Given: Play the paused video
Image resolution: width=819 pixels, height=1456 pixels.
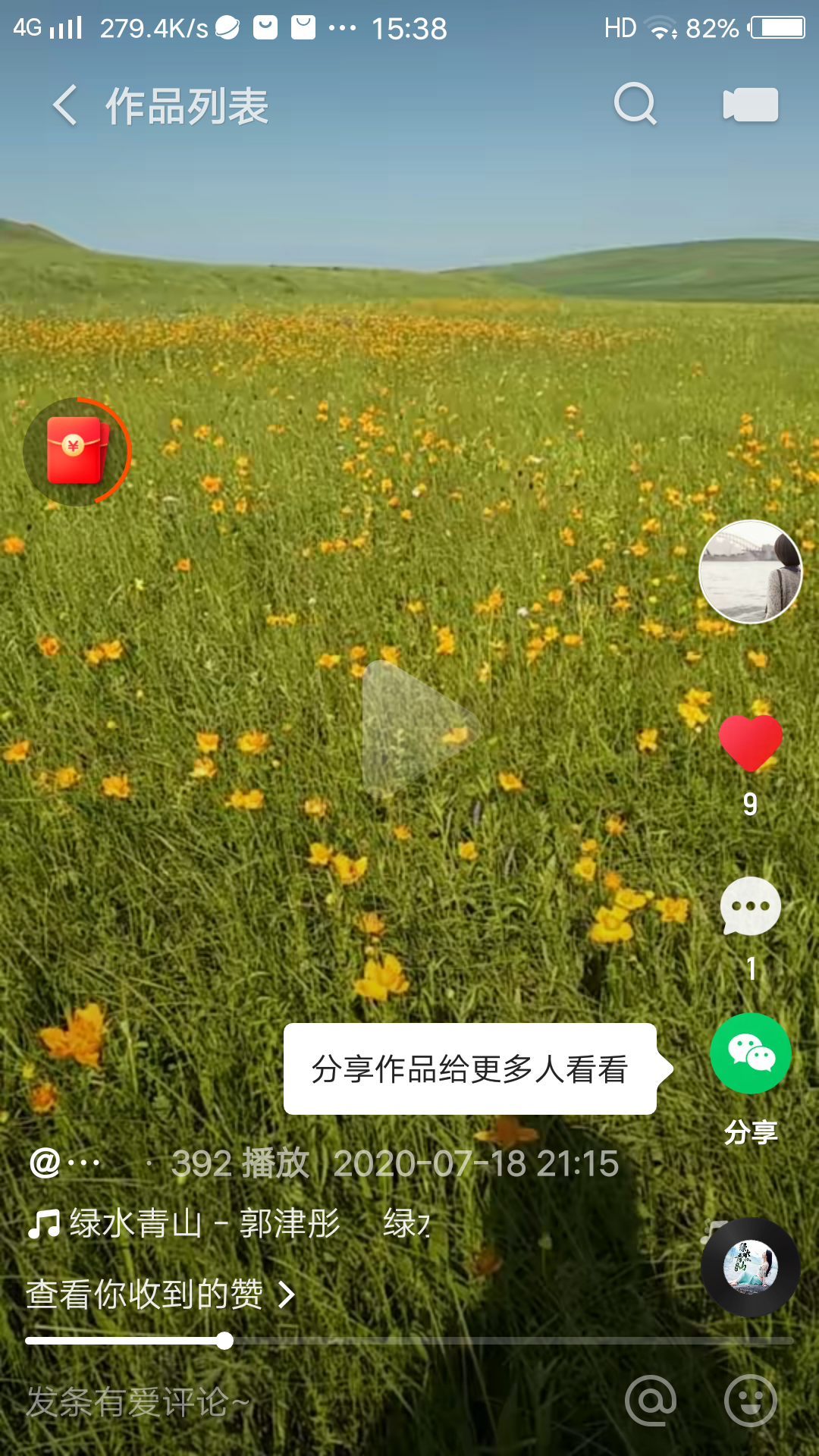Looking at the screenshot, I should [x=416, y=730].
